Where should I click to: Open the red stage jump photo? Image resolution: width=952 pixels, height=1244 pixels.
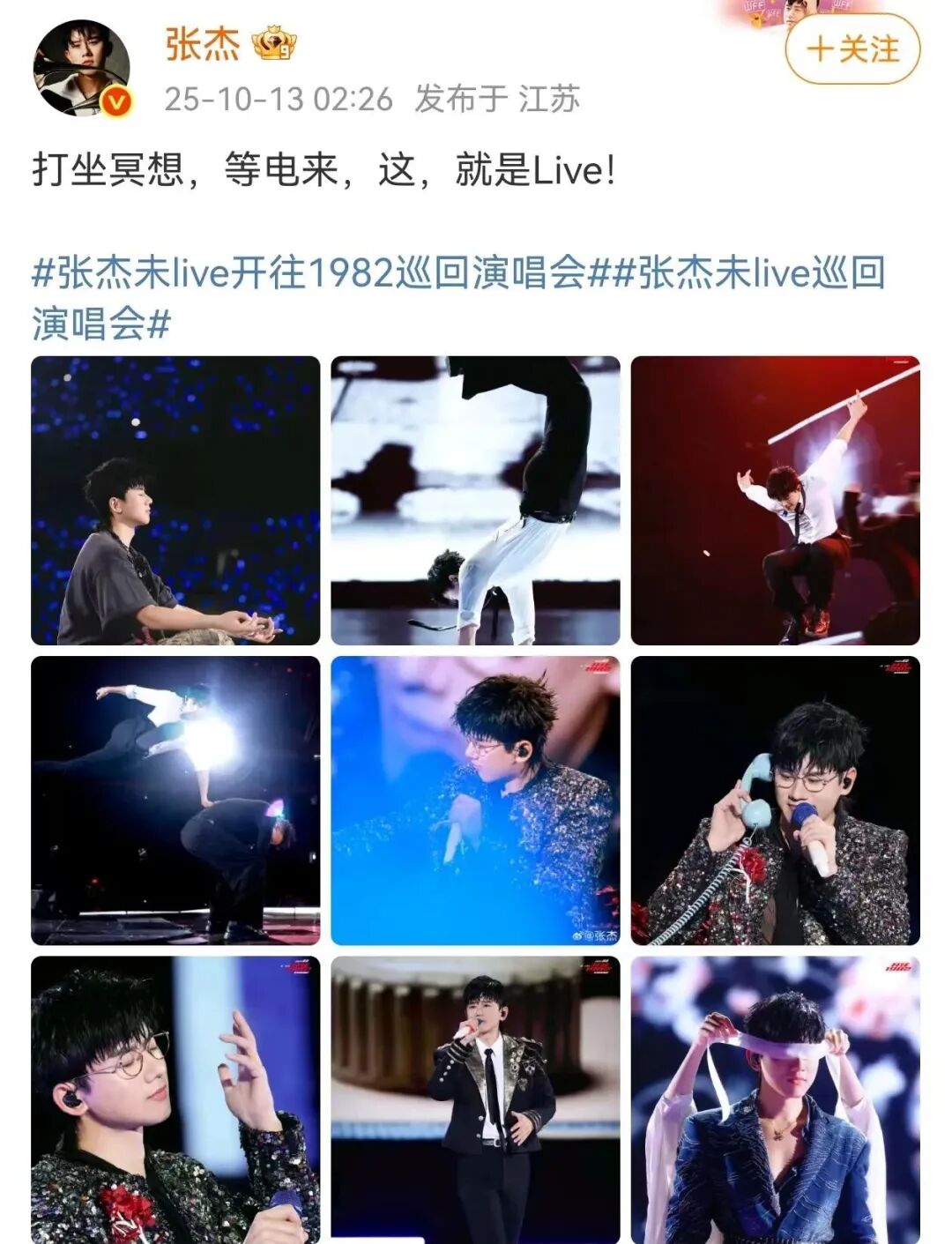(x=775, y=500)
